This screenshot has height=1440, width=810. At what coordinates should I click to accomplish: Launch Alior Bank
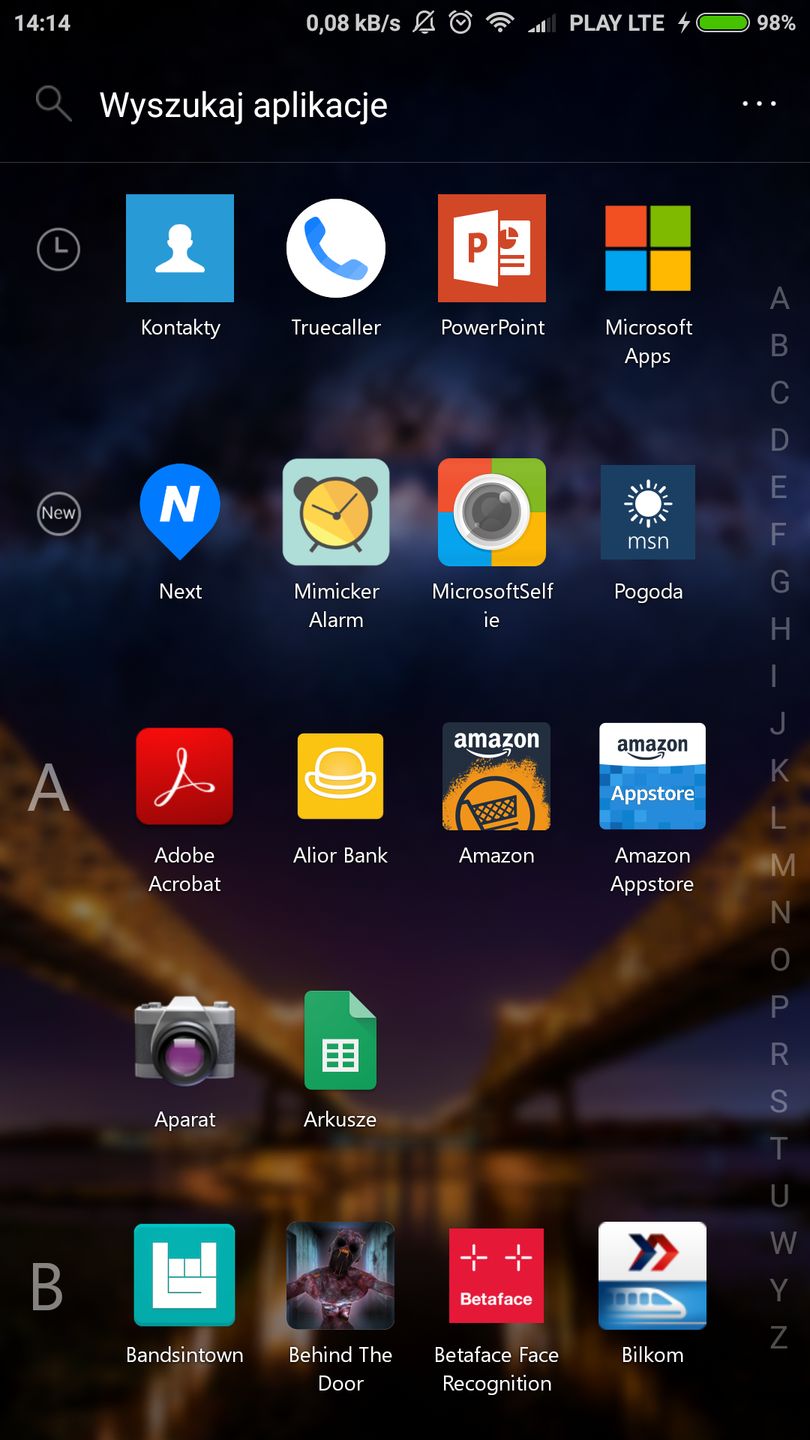pos(340,777)
